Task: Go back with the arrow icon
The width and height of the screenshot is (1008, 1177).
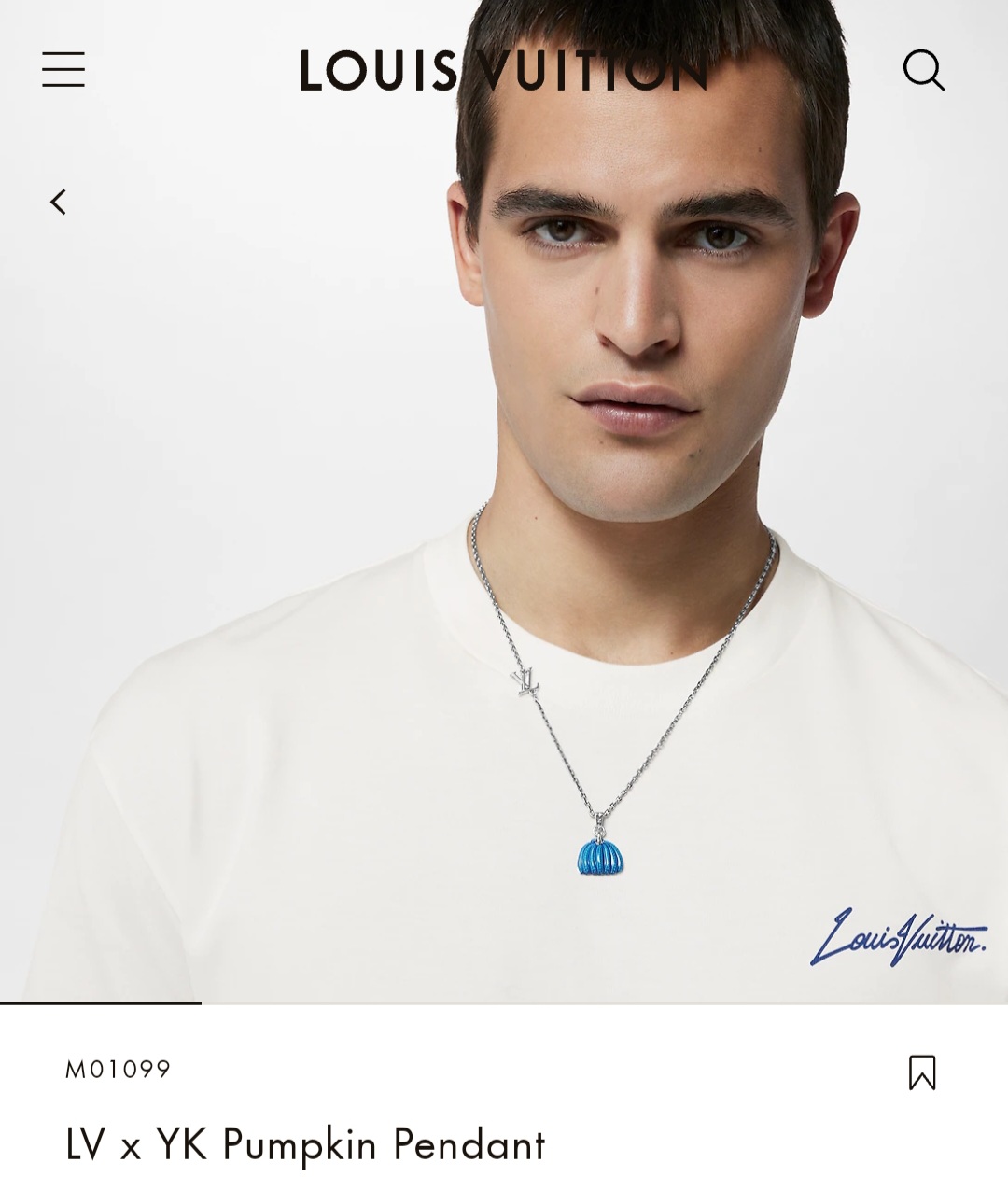Action: pos(59,202)
